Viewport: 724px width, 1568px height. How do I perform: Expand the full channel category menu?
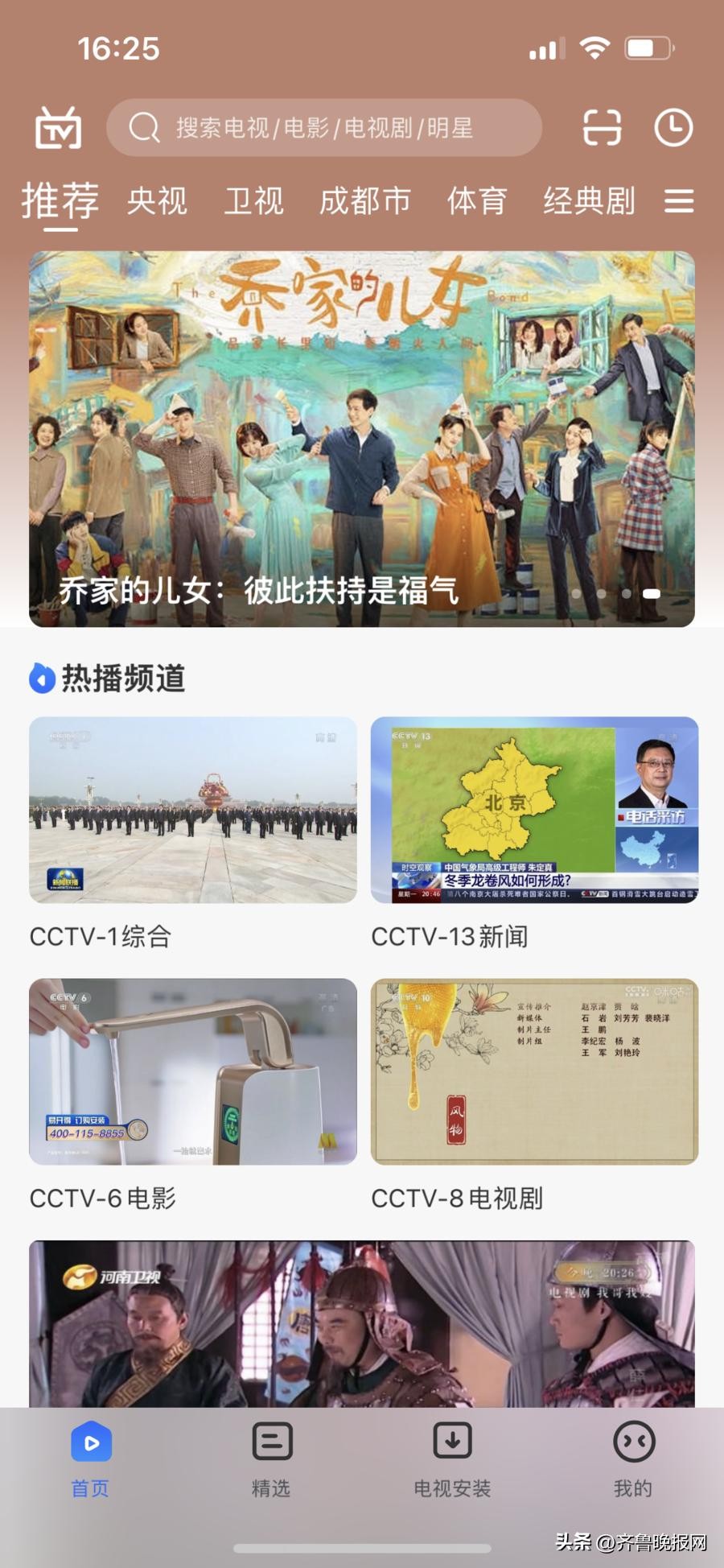(679, 201)
